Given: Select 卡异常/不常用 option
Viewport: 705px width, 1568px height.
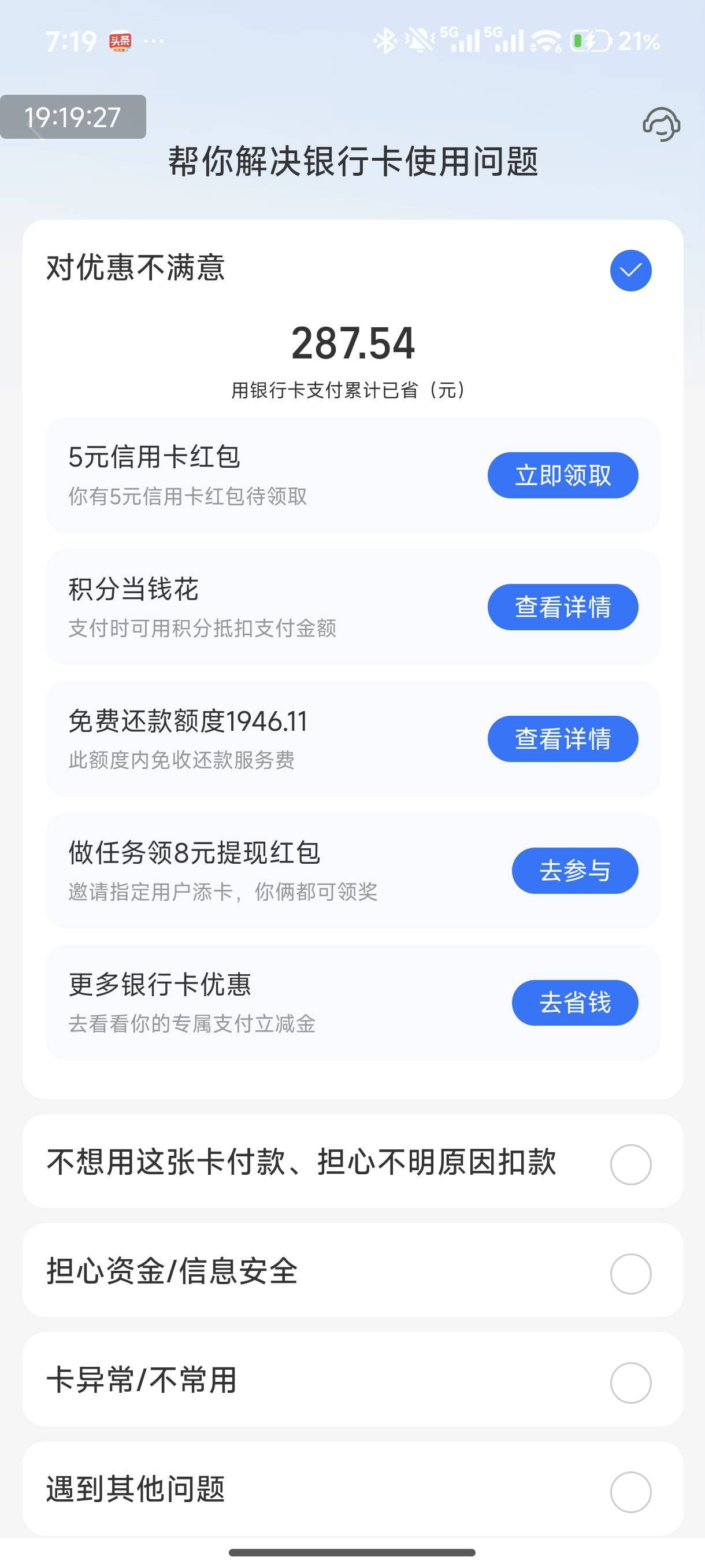Looking at the screenshot, I should (630, 1382).
